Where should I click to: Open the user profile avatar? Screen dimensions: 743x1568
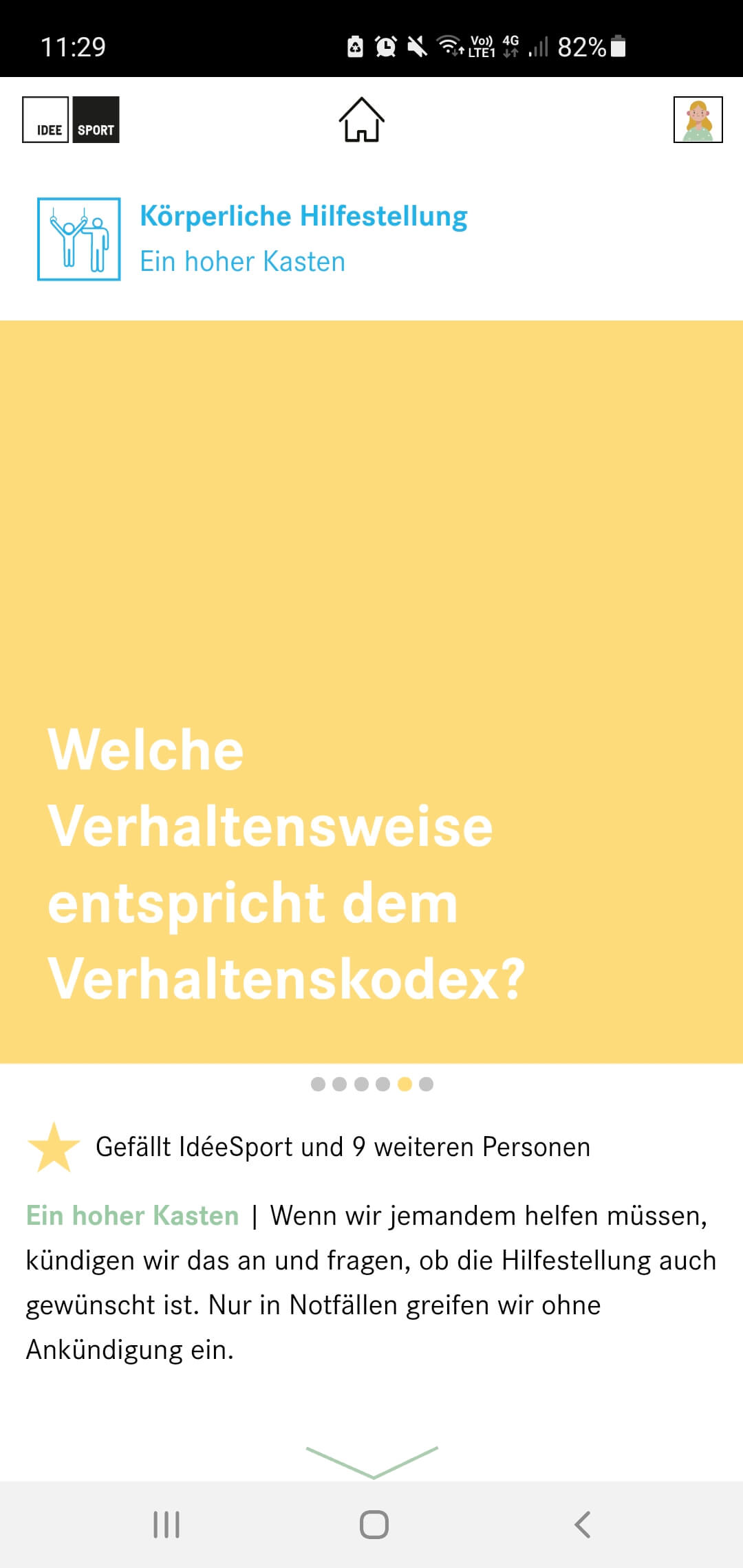point(698,120)
